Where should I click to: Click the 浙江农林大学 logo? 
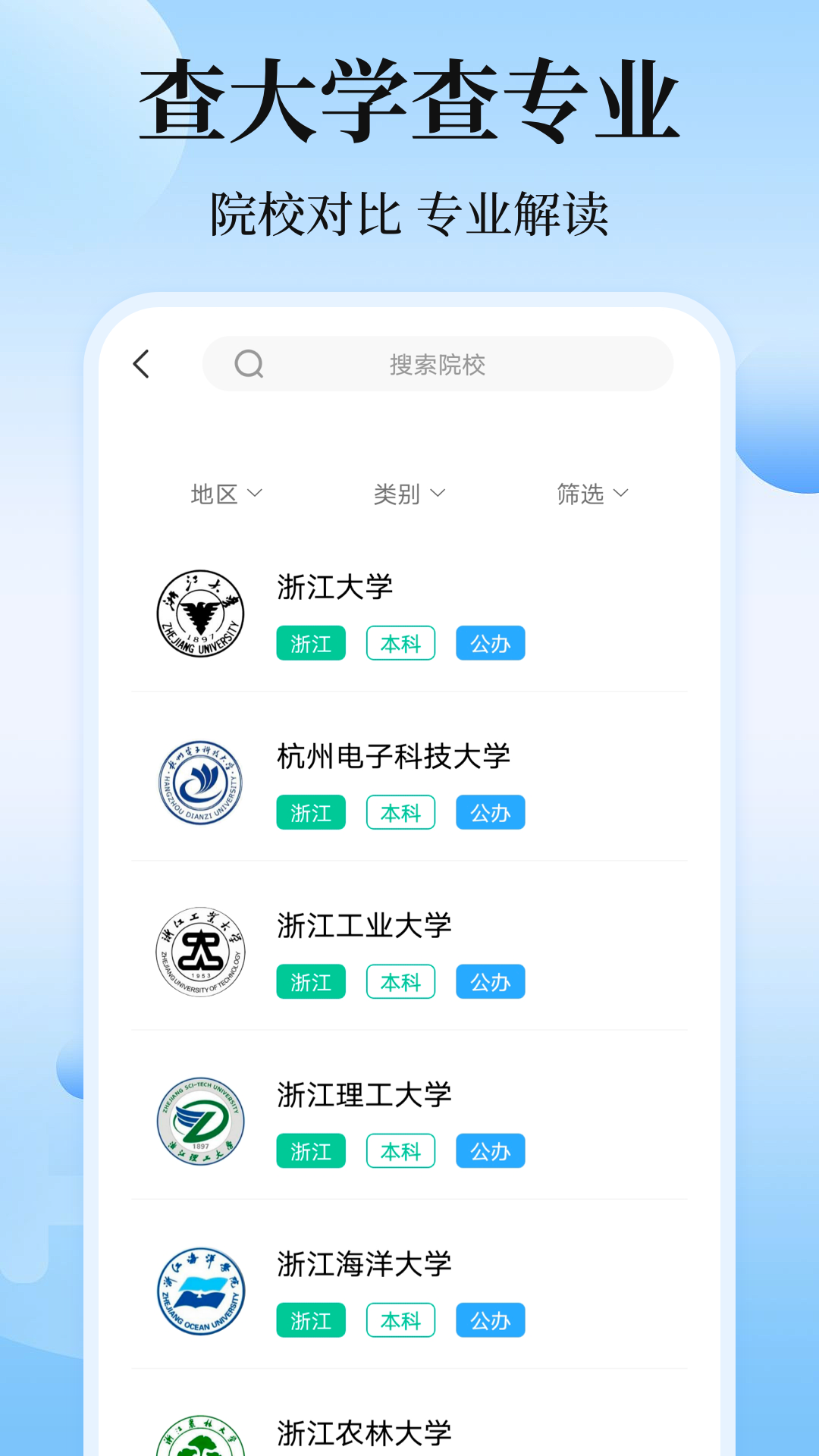tap(199, 1437)
